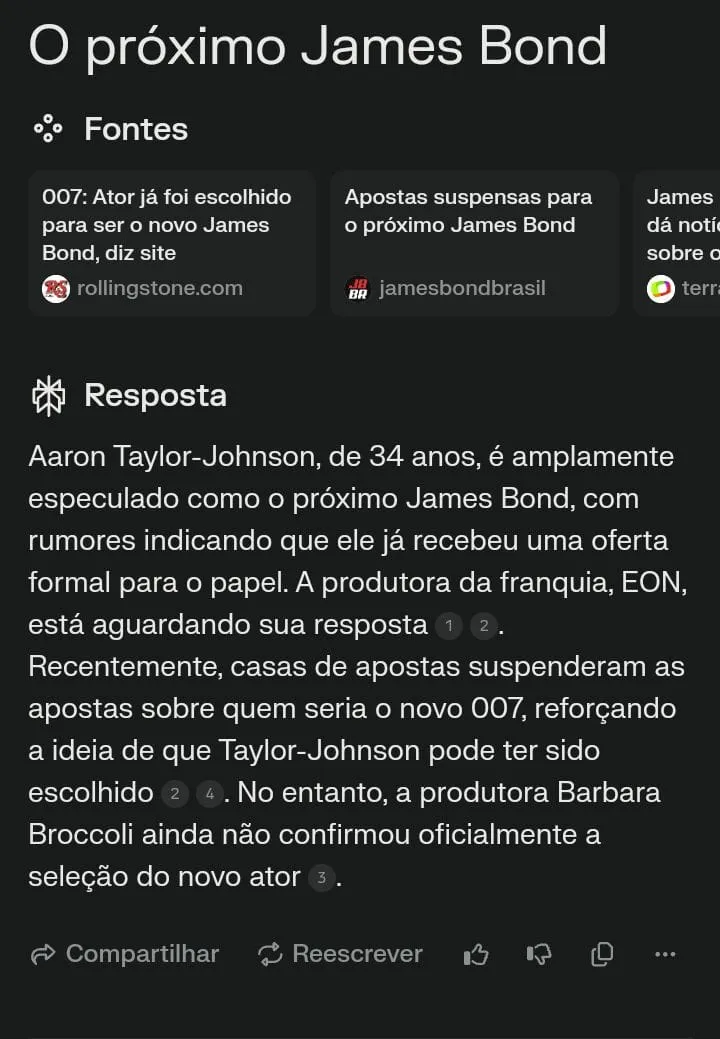Viewport: 720px width, 1039px height.
Task: Rewrite the answer with Reescrever
Action: [340, 954]
